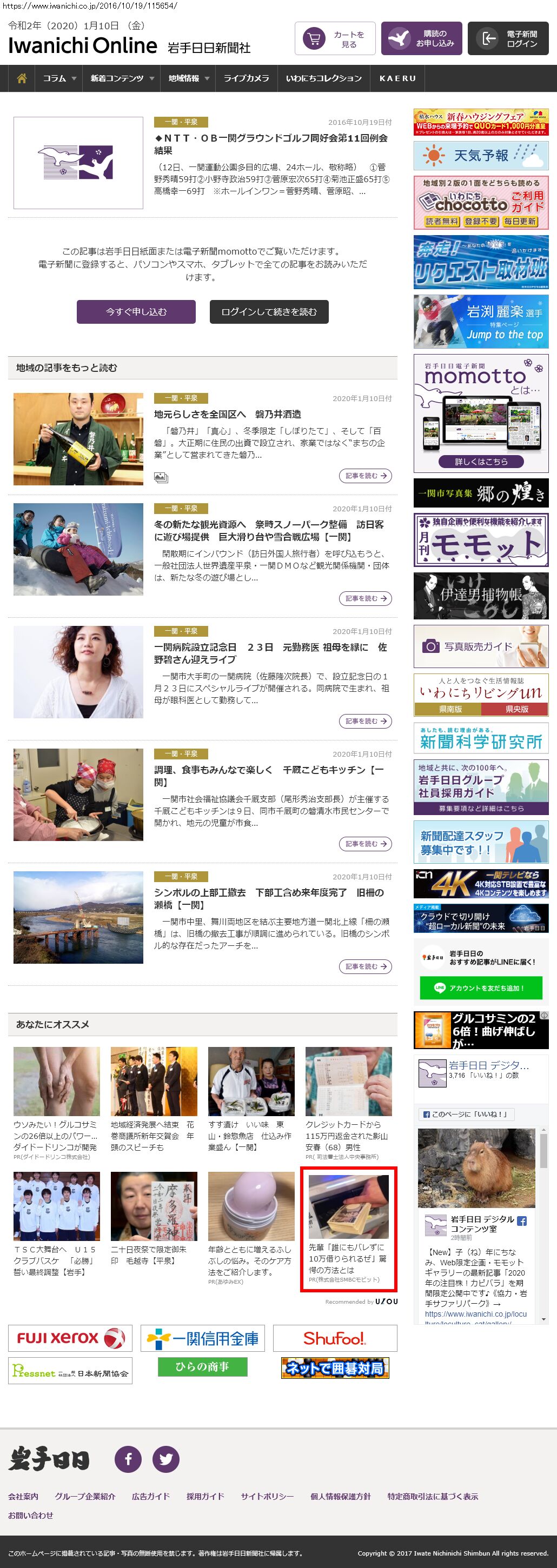Open ライブカメラ page
This screenshot has width=557, height=1568.
[x=246, y=78]
